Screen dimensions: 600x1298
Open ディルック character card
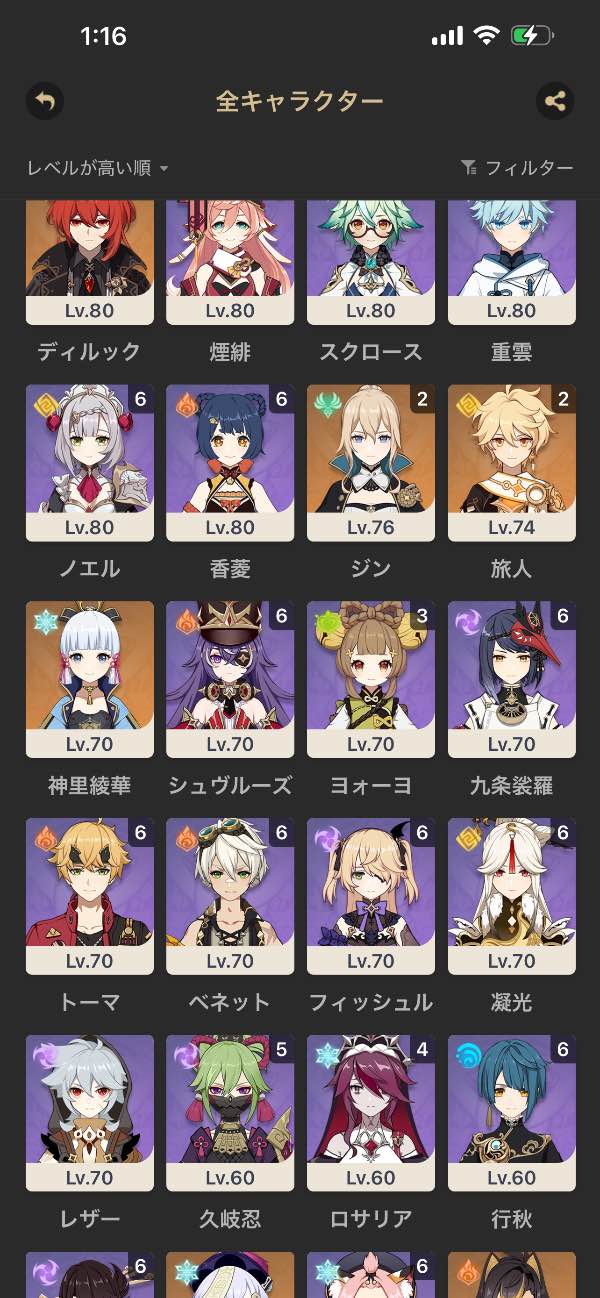click(90, 262)
